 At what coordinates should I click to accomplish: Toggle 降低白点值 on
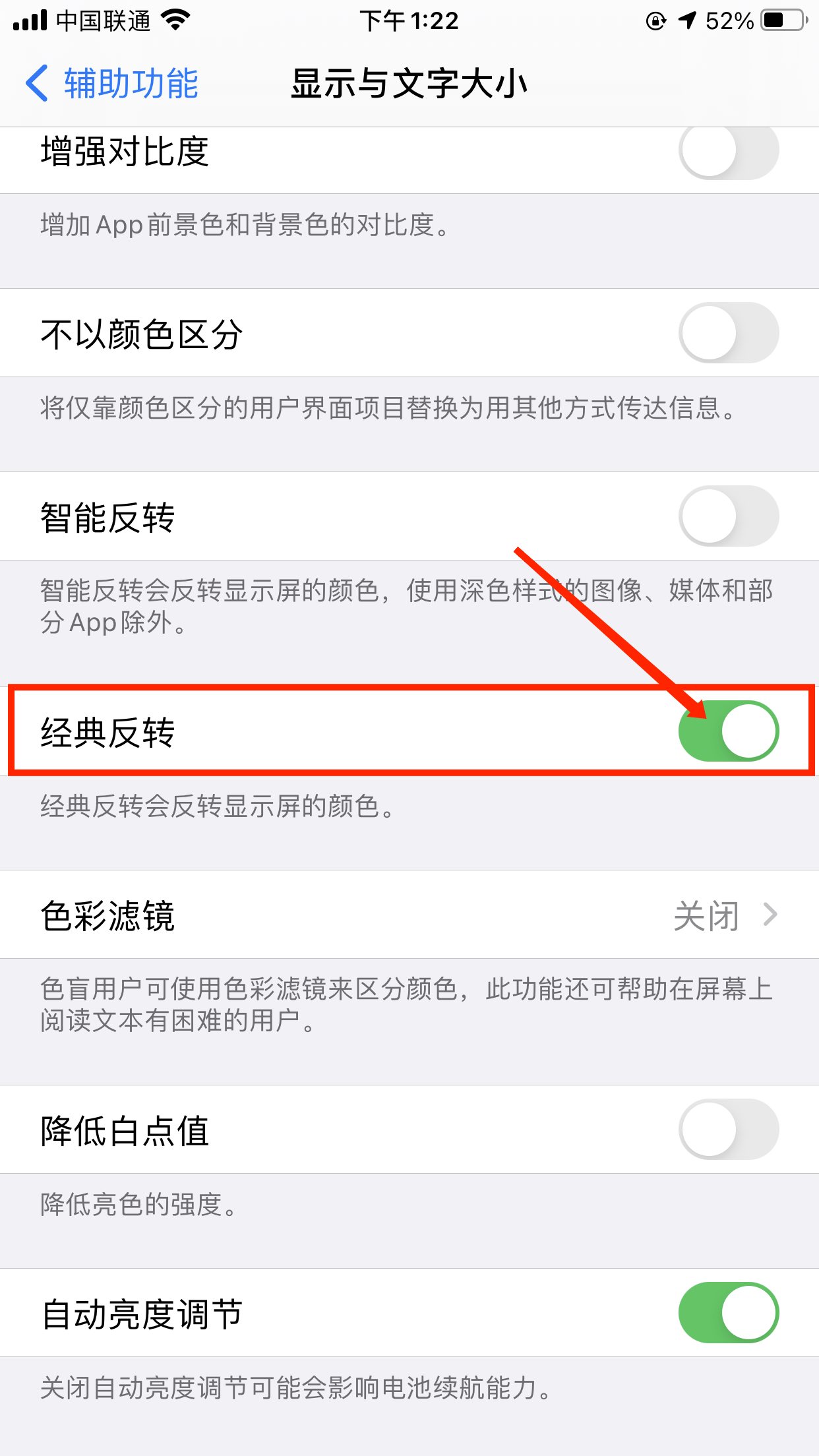point(728,1130)
